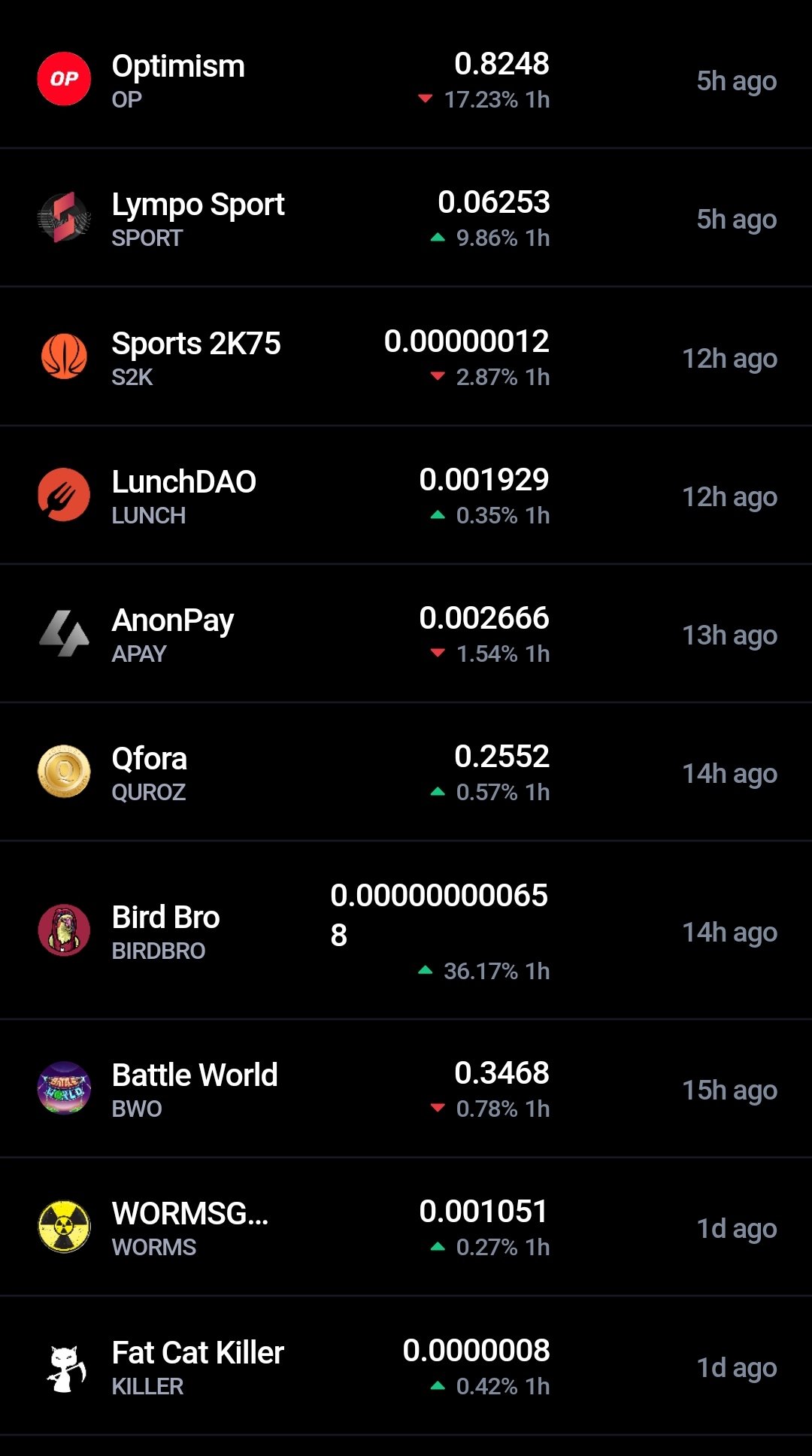Open the WORMS coin entry
The width and height of the screenshot is (812, 1456).
[x=406, y=1227]
